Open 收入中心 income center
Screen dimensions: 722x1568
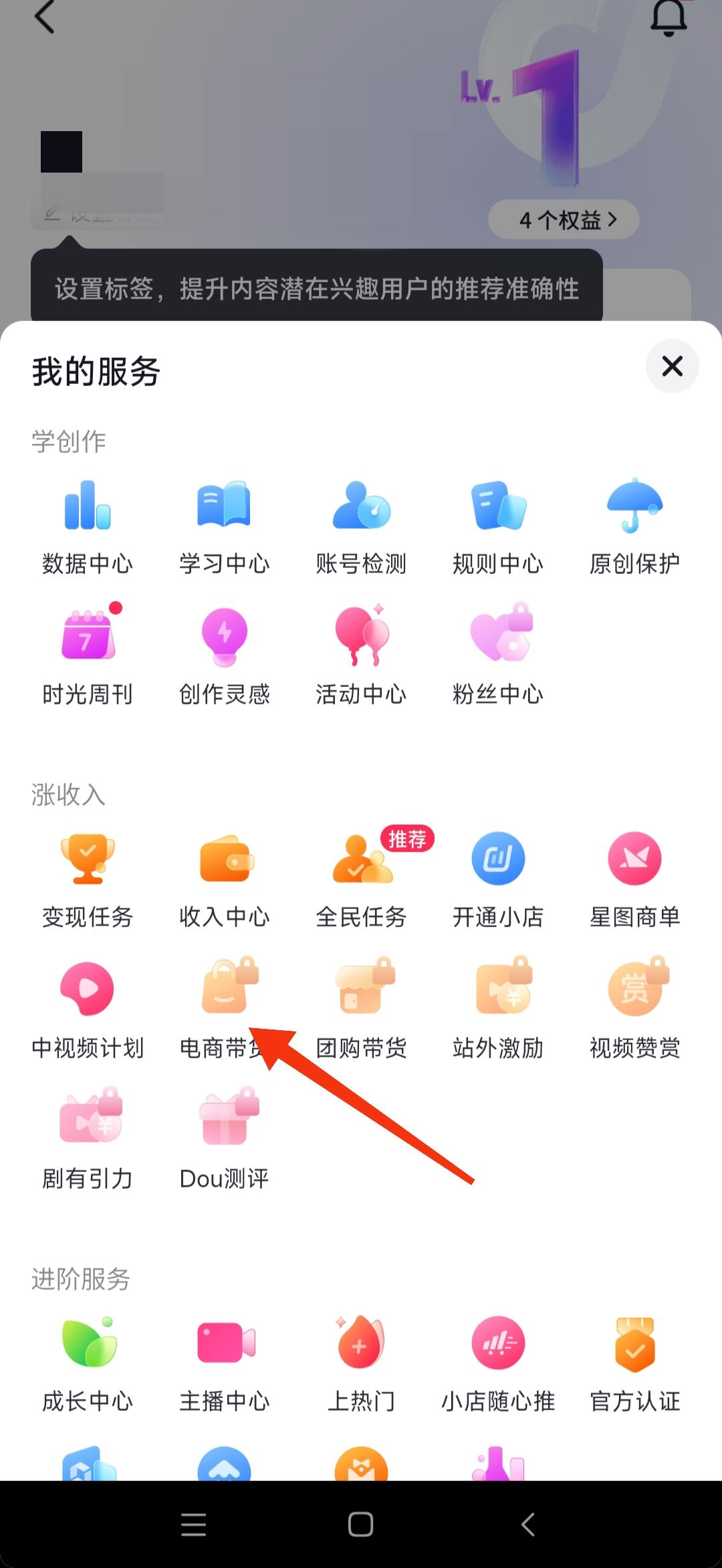click(x=224, y=880)
